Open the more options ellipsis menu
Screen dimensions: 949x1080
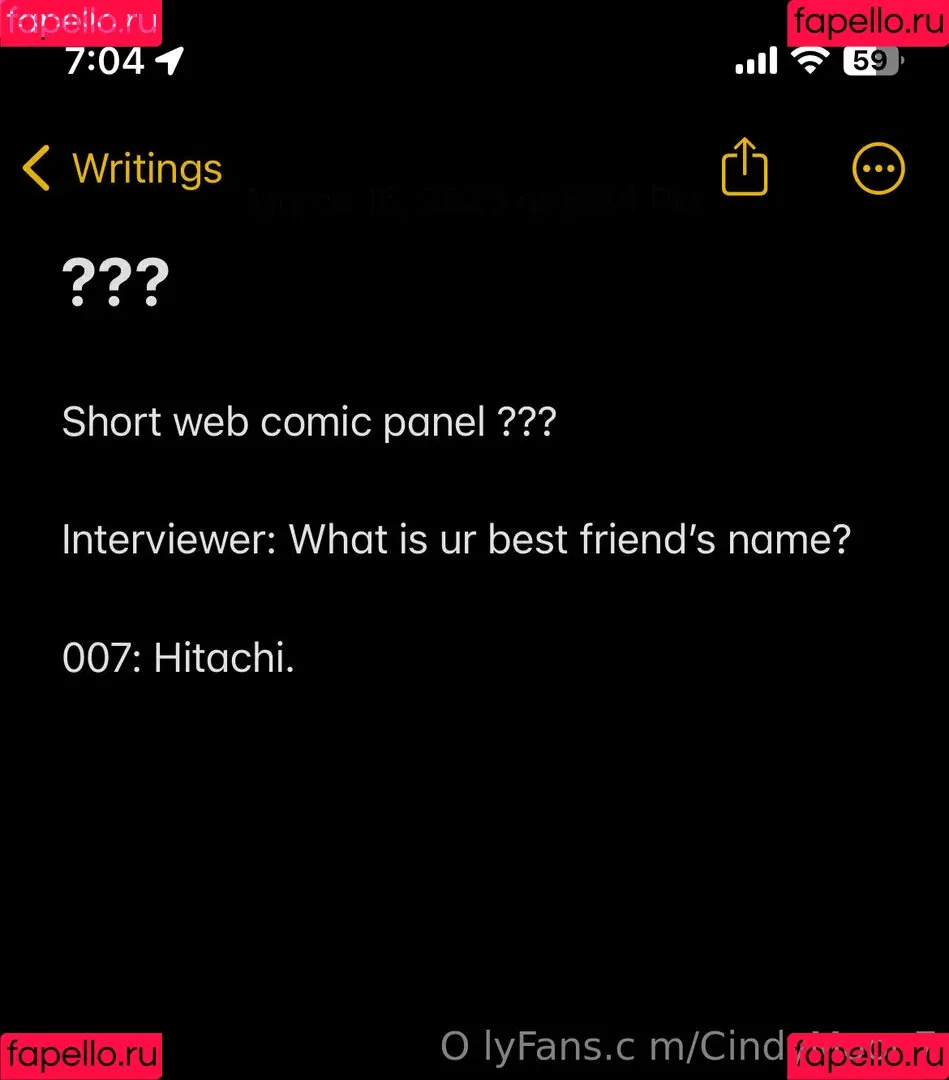click(878, 168)
